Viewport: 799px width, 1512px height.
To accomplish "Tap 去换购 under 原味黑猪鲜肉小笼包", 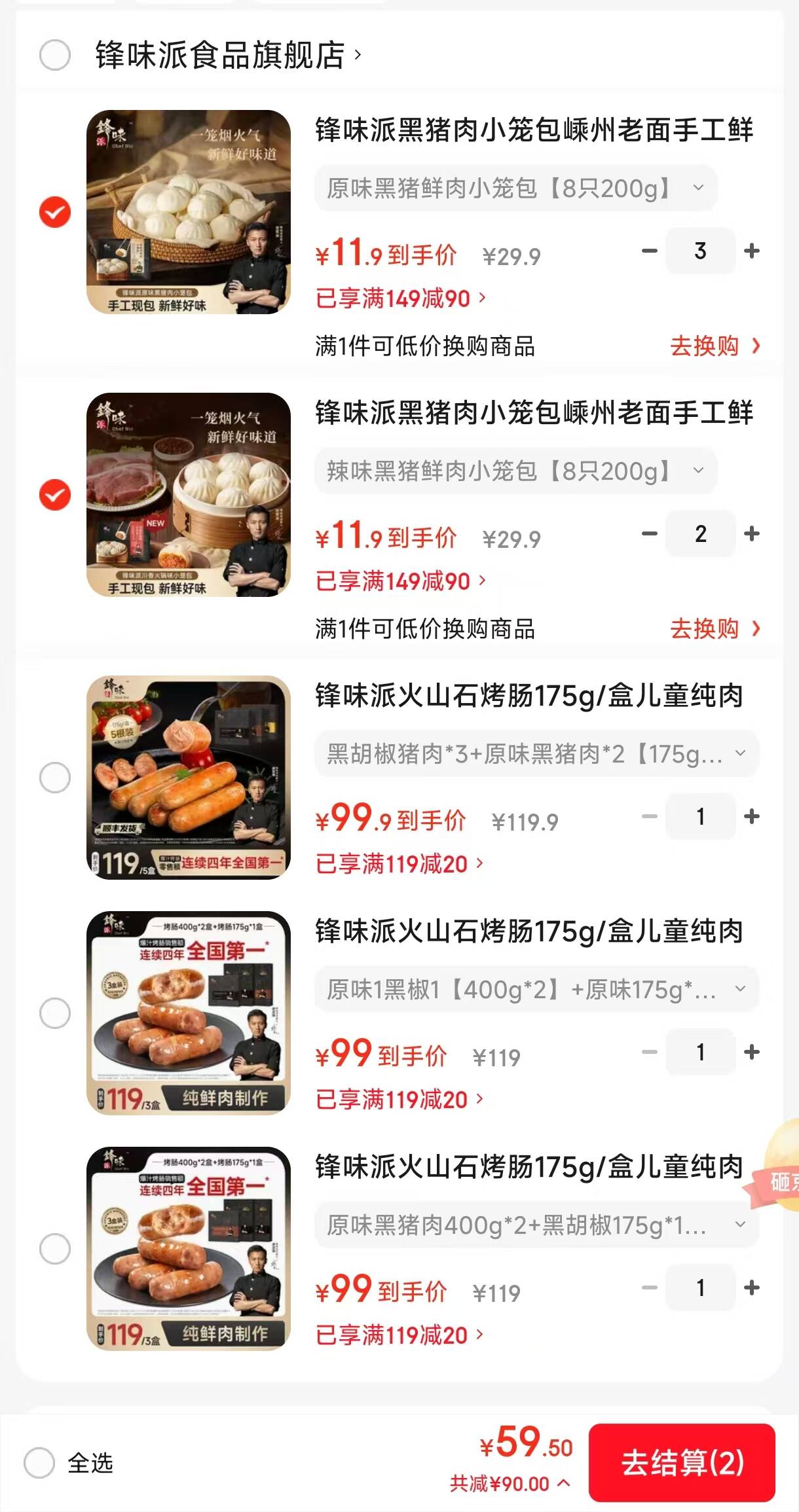I will [715, 346].
